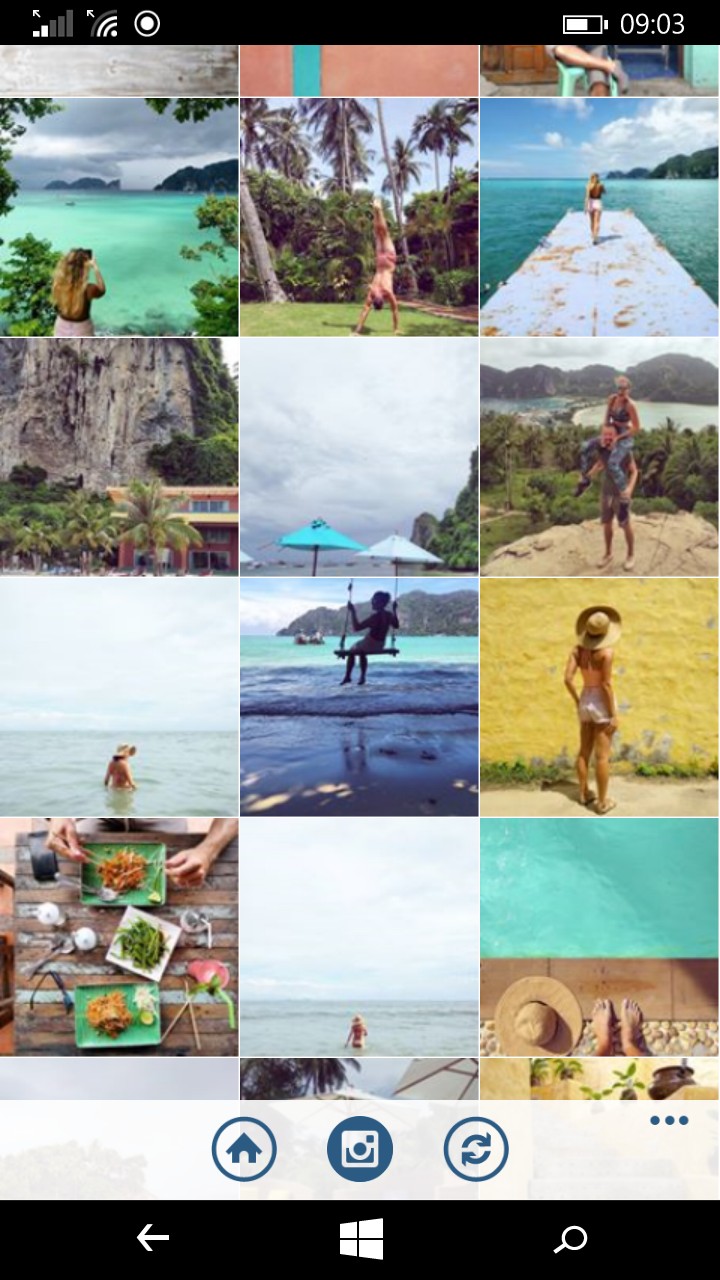
Task: View the photo of a woman photographing the turquoise bay
Action: [x=119, y=217]
